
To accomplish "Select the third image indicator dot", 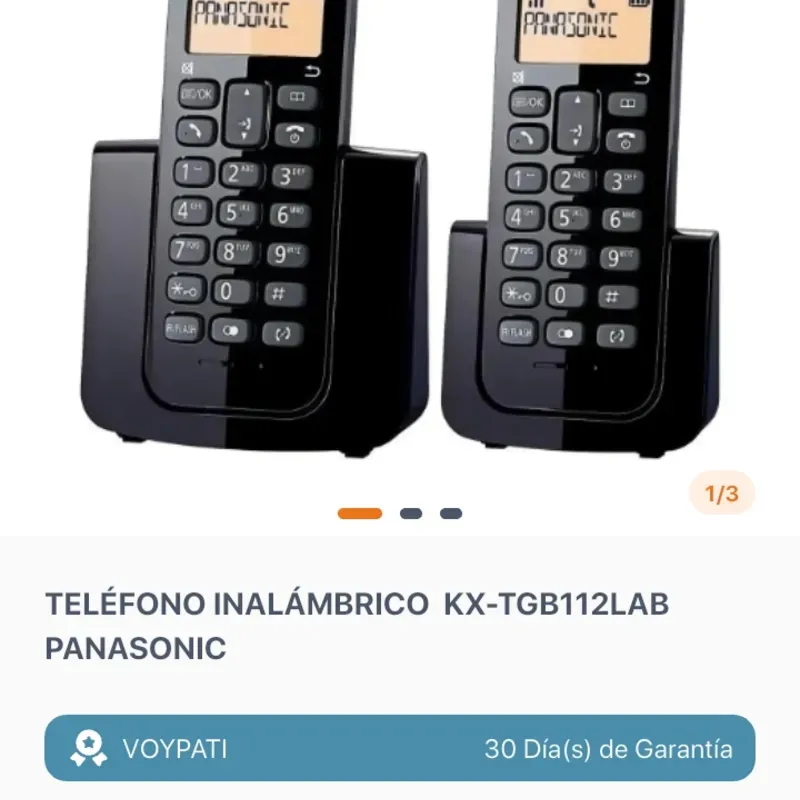I will coord(451,514).
